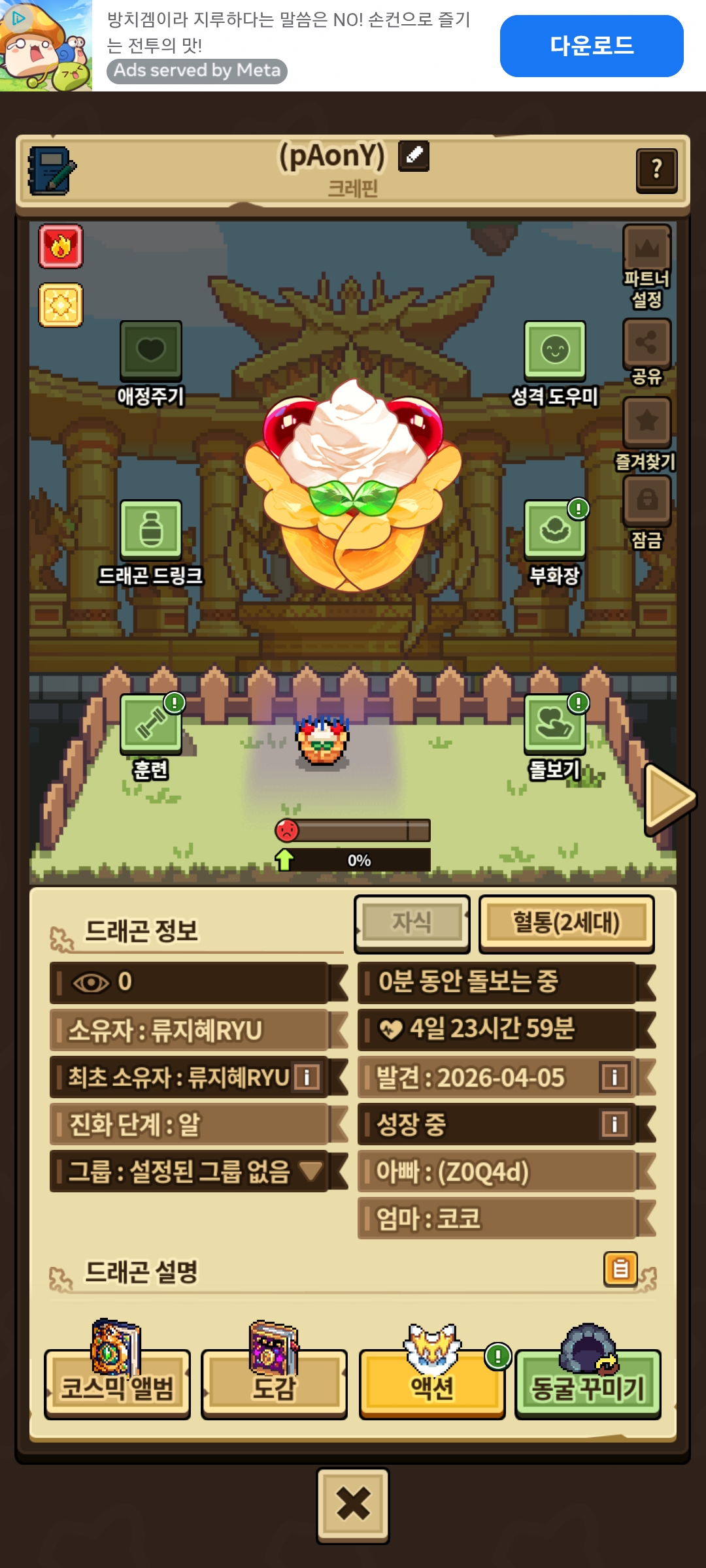Open the help question mark
Viewport: 706px width, 1568px height.
[656, 170]
